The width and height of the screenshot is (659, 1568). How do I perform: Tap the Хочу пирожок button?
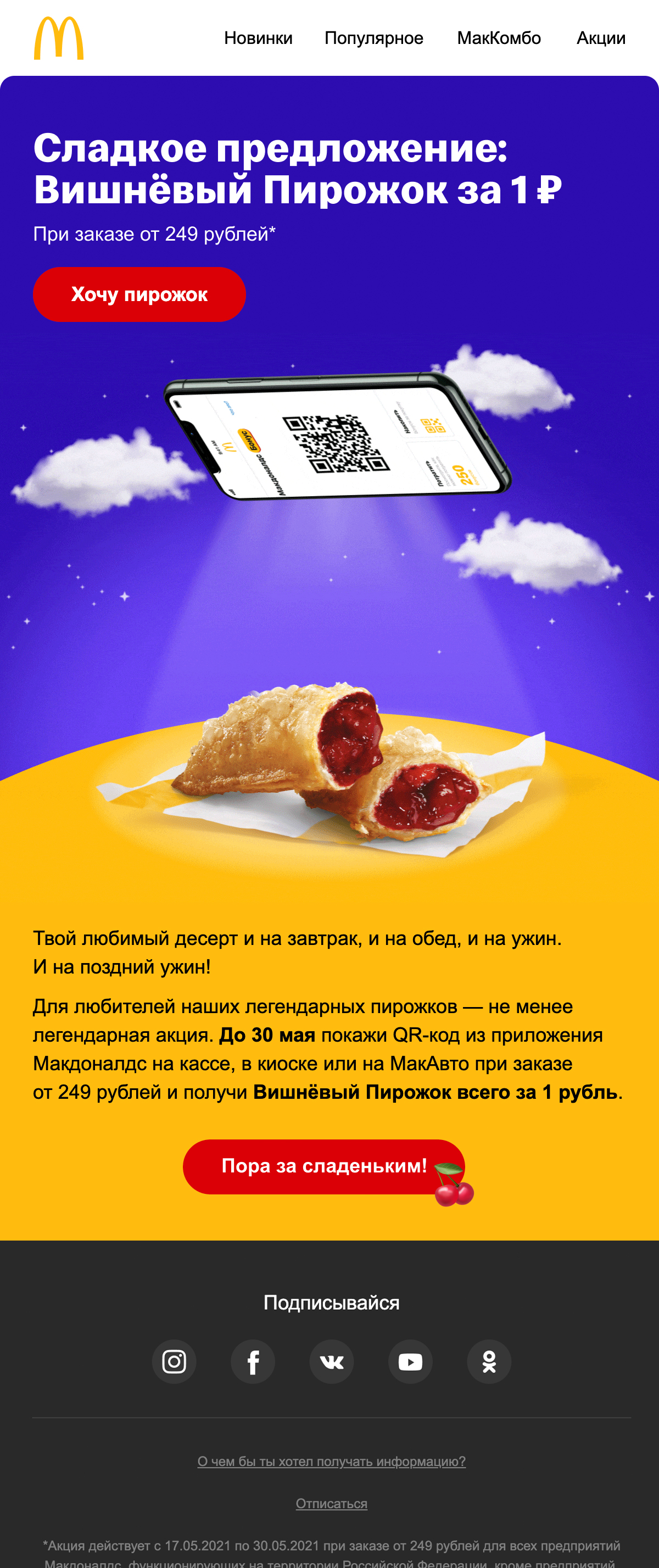click(139, 294)
